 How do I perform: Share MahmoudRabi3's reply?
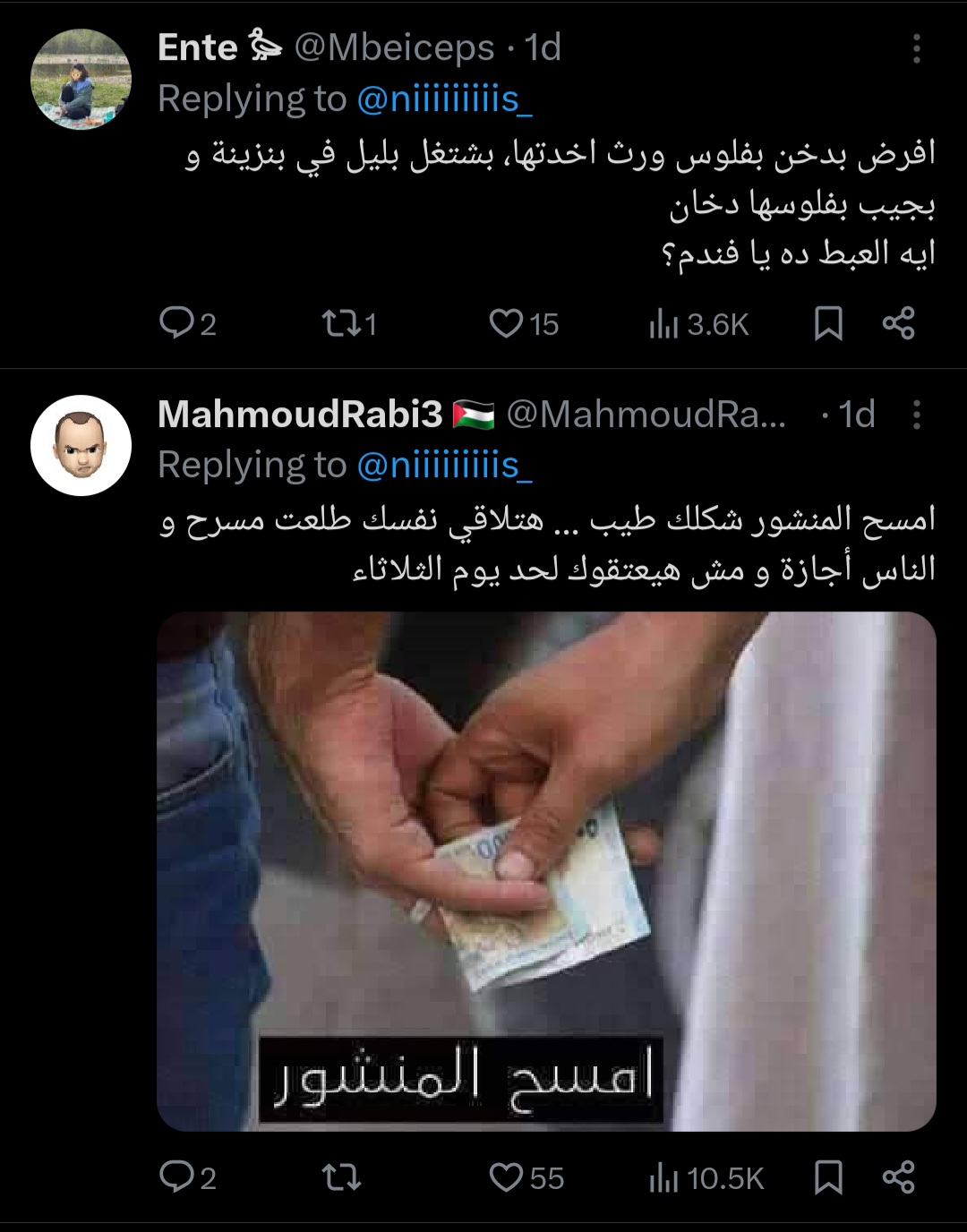pos(898,1176)
